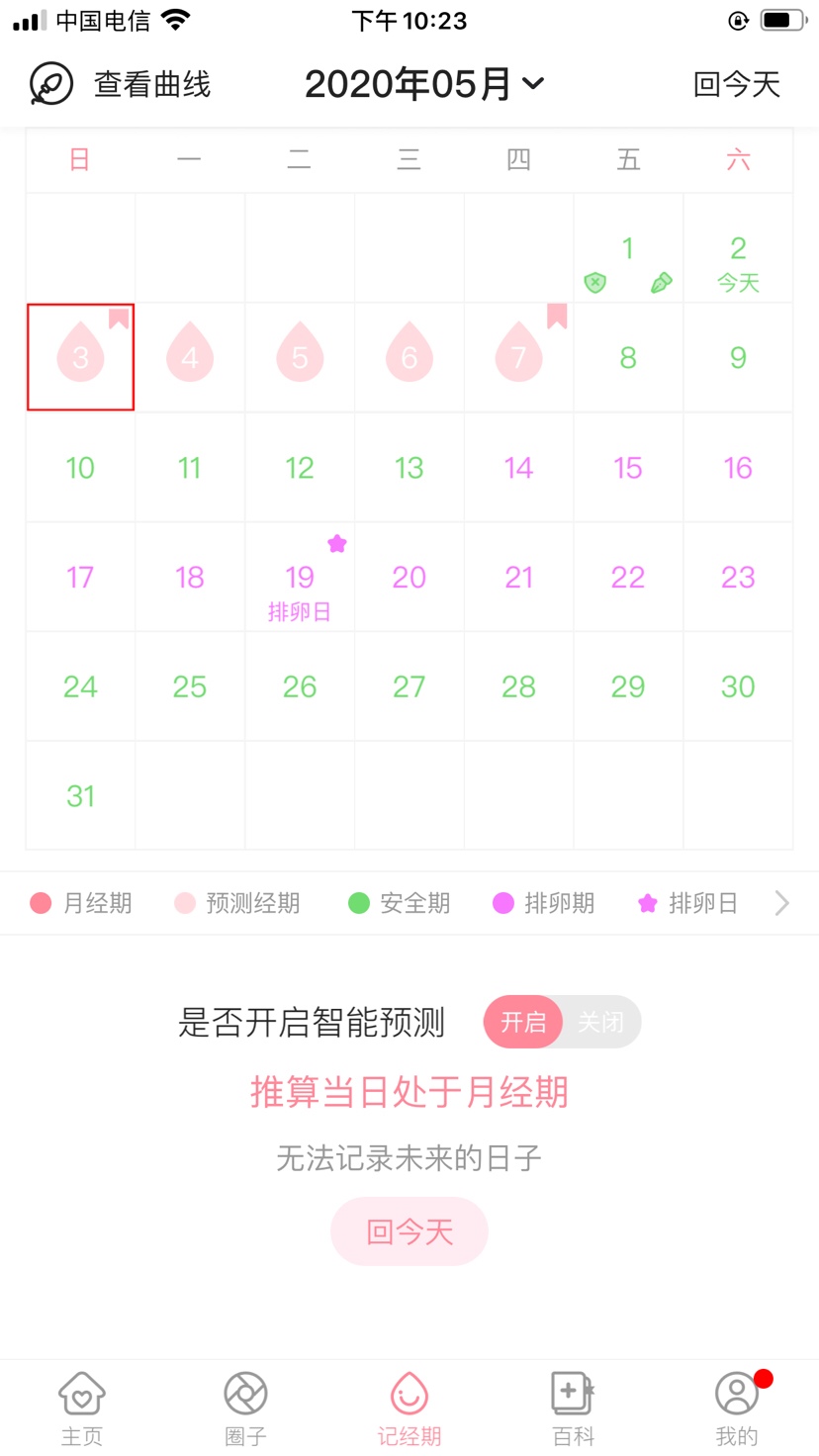Screen dimensions: 819x1456
Task: Switch smart prediction to 关闭
Action: click(600, 1022)
